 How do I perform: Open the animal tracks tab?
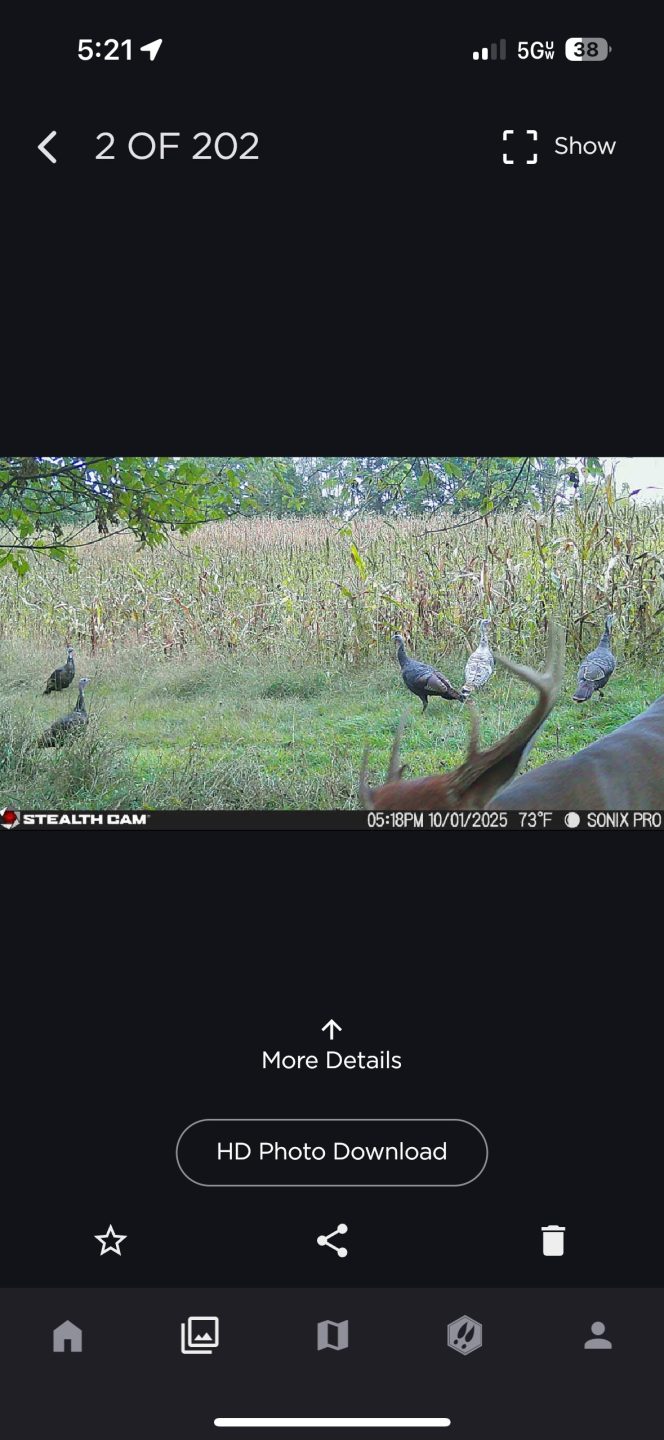coord(465,1335)
